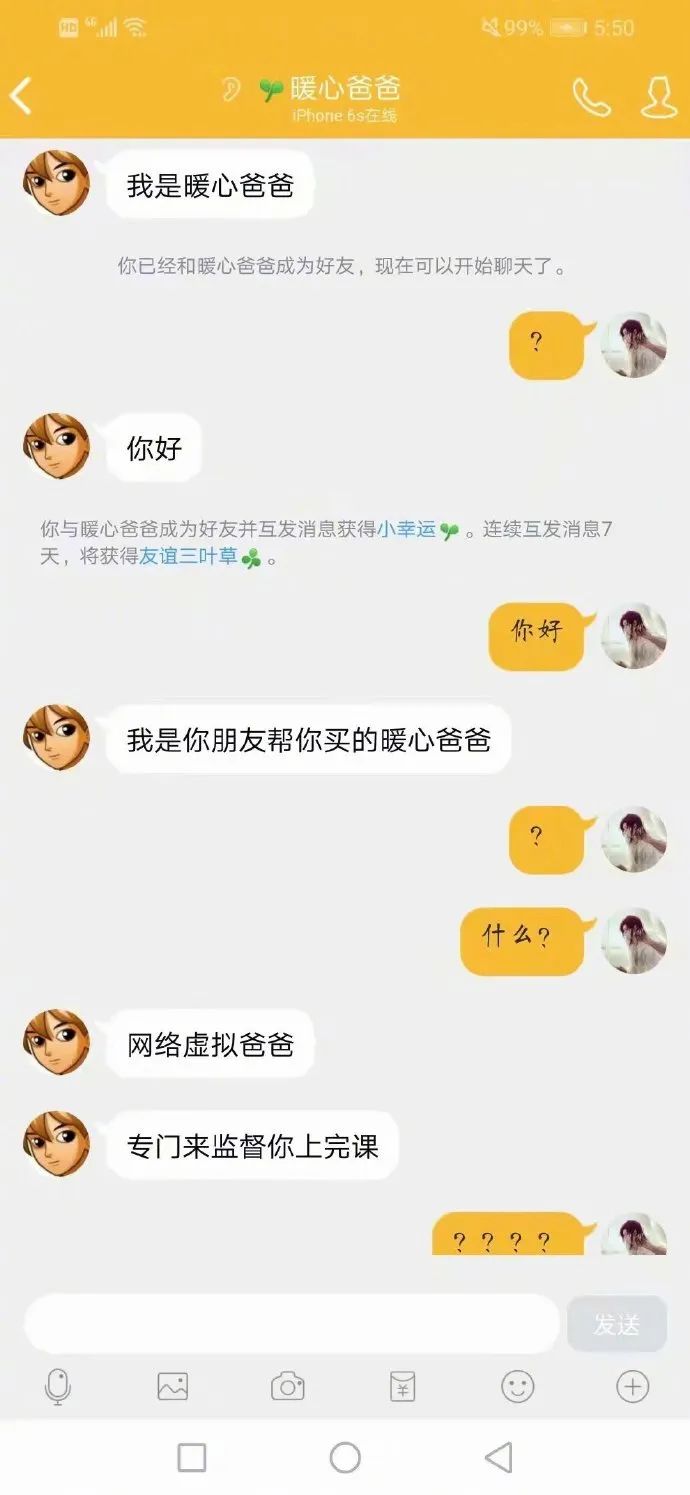This screenshot has width=690, height=1495.
Task: Toggle earpiece mode icon beside chat title
Action: pos(232,90)
